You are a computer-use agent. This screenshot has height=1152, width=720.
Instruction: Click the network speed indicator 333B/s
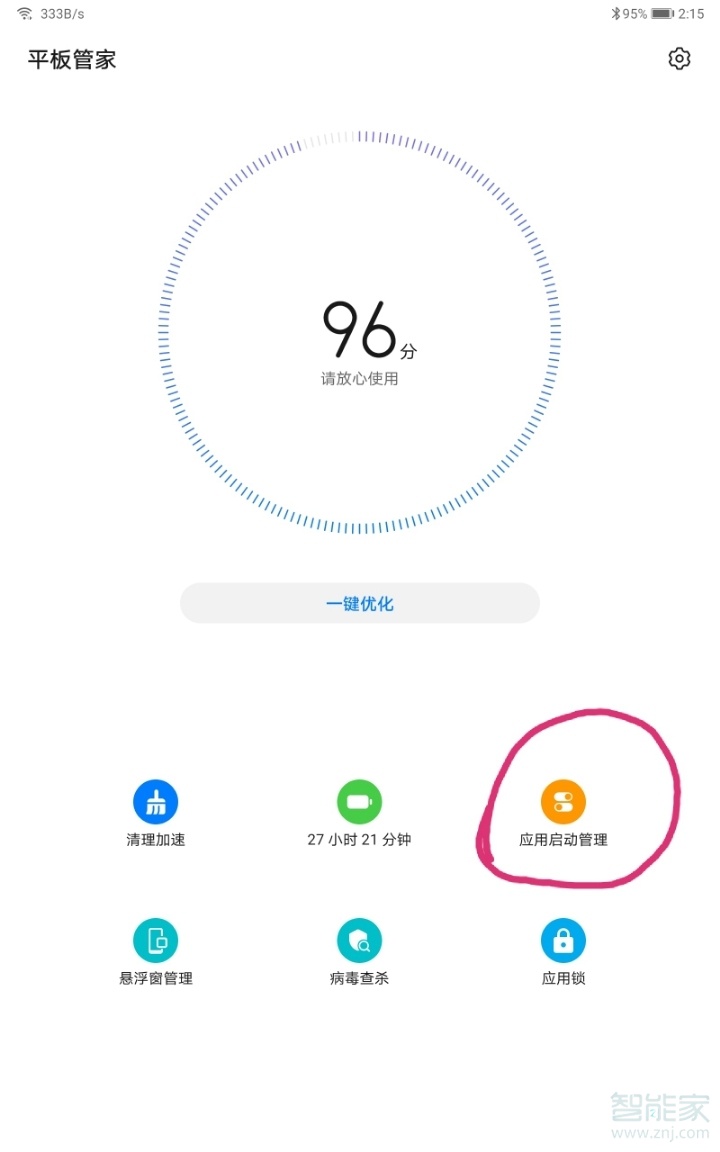click(62, 14)
